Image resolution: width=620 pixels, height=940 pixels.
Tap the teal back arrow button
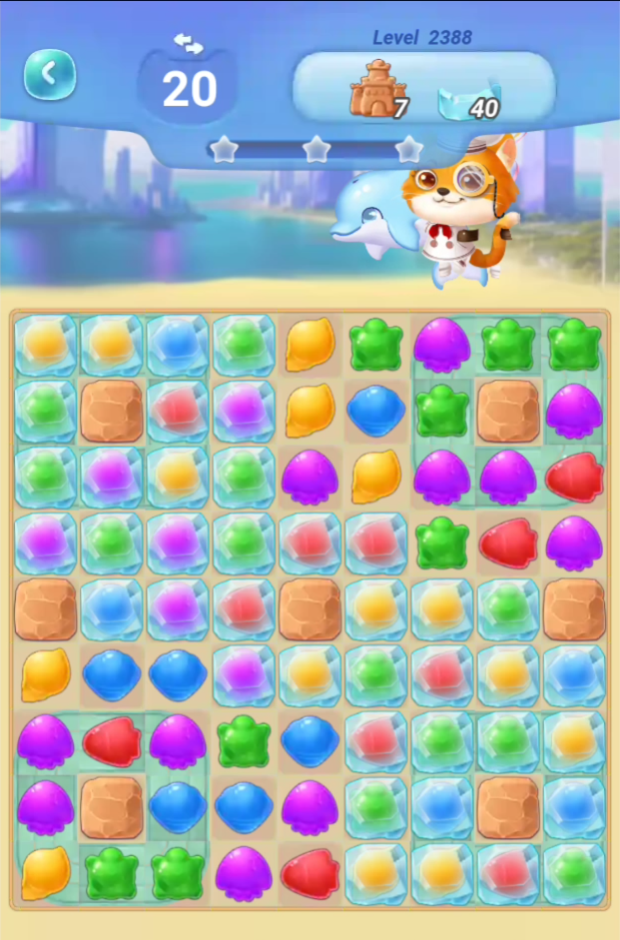50,74
